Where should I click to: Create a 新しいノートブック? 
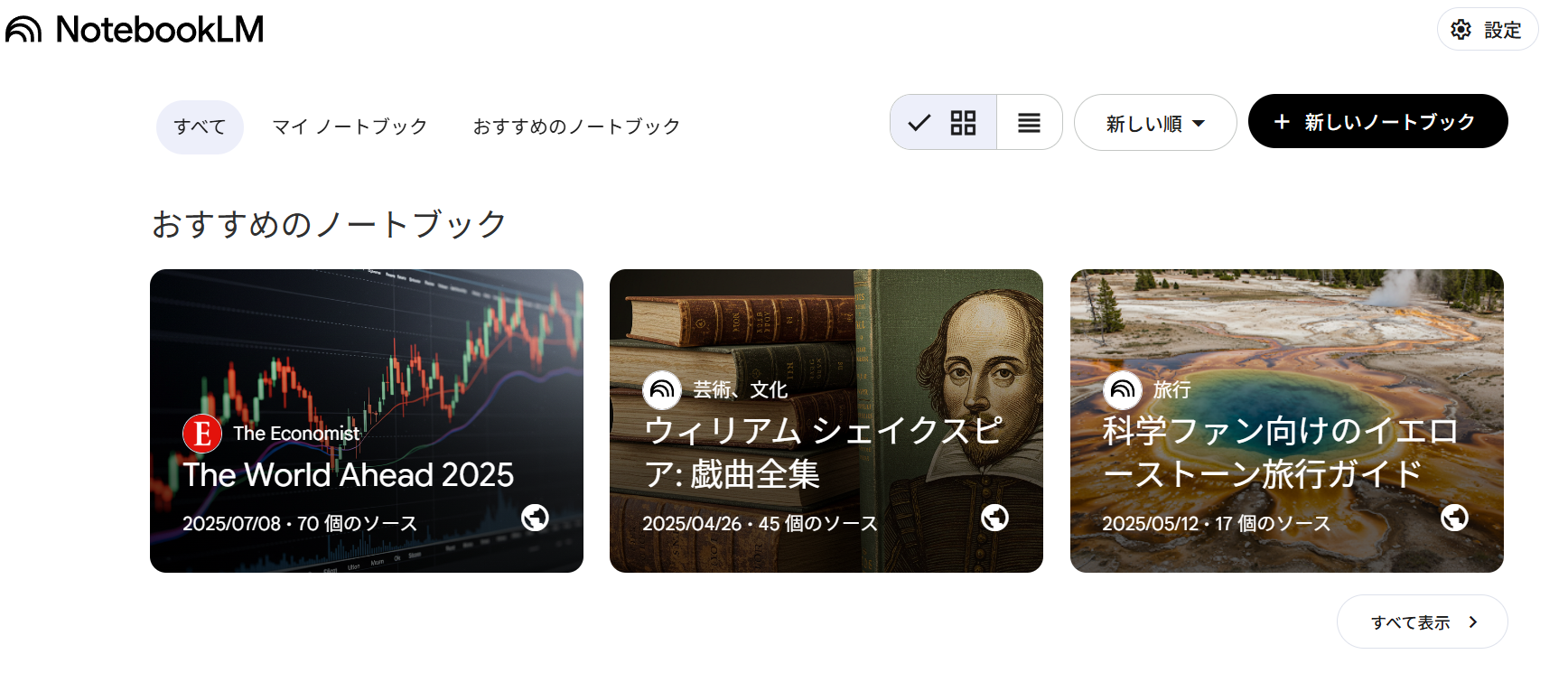coord(1377,122)
